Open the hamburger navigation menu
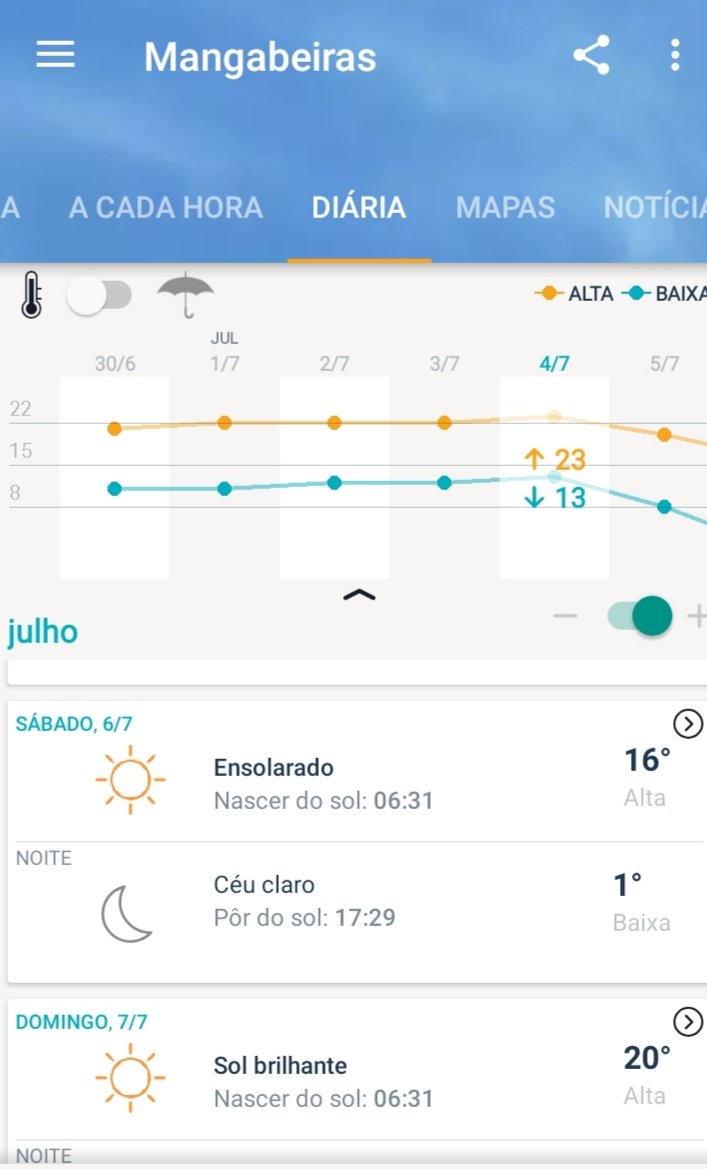This screenshot has height=1169, width=707. coord(55,55)
